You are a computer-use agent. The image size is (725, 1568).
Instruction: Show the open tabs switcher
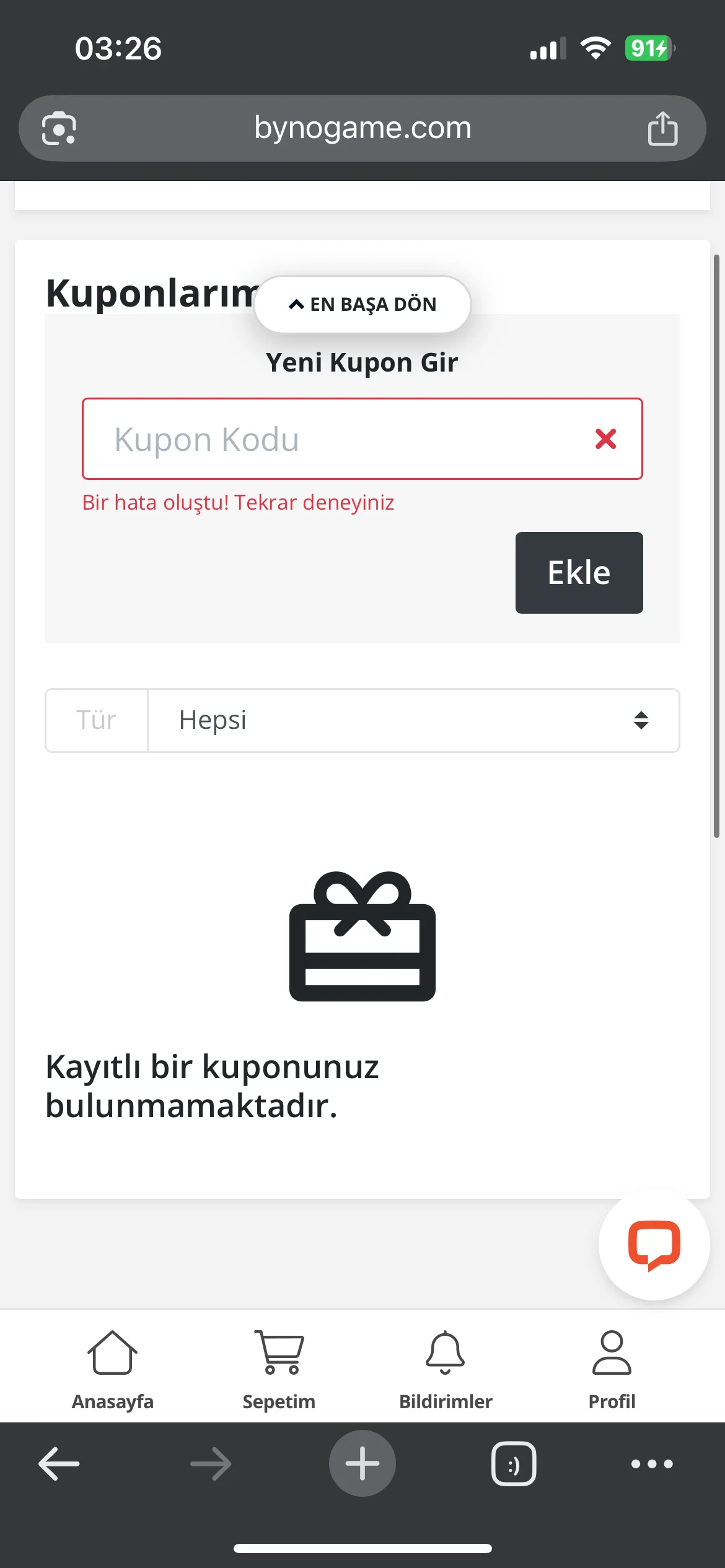[x=514, y=1463]
